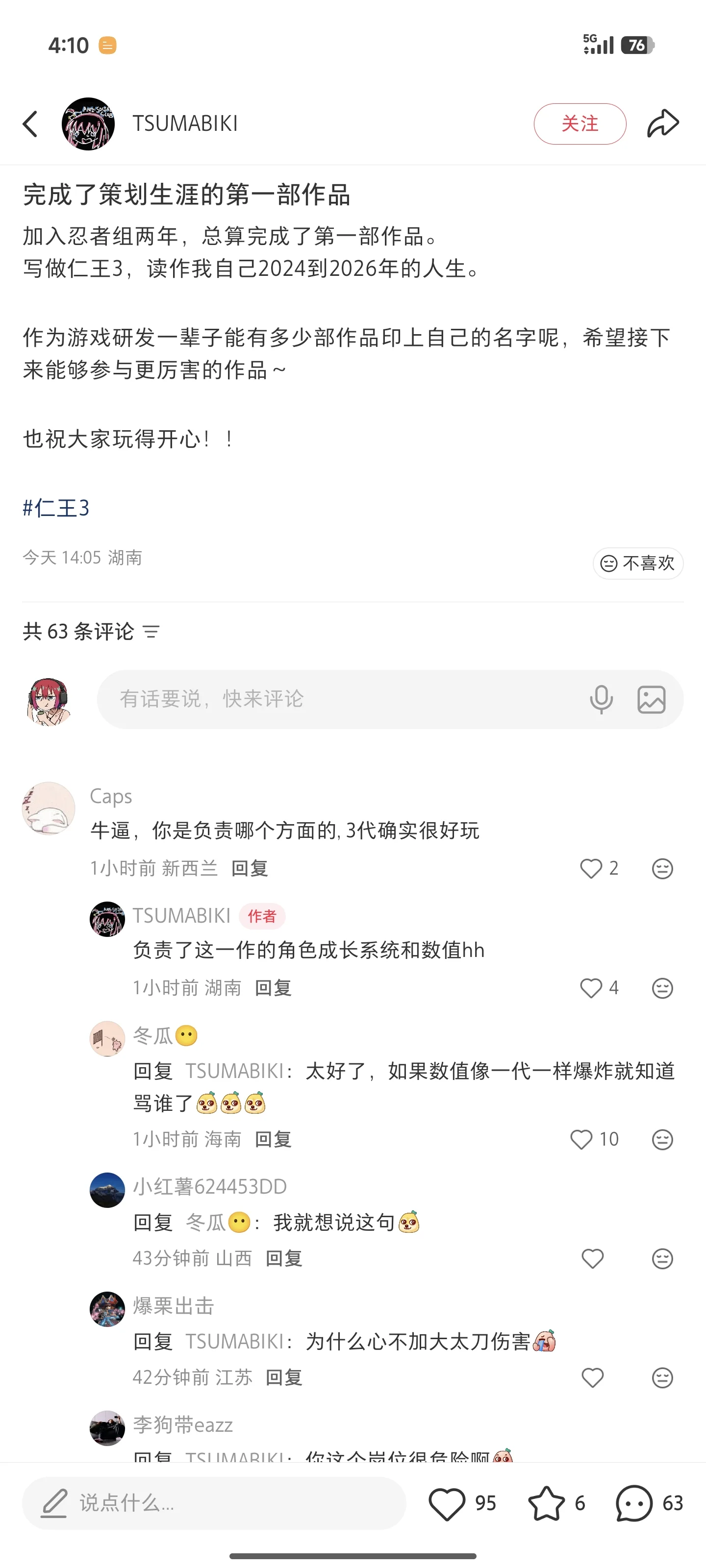706x1568 pixels.
Task: Go back using the top-left arrow
Action: (30, 124)
